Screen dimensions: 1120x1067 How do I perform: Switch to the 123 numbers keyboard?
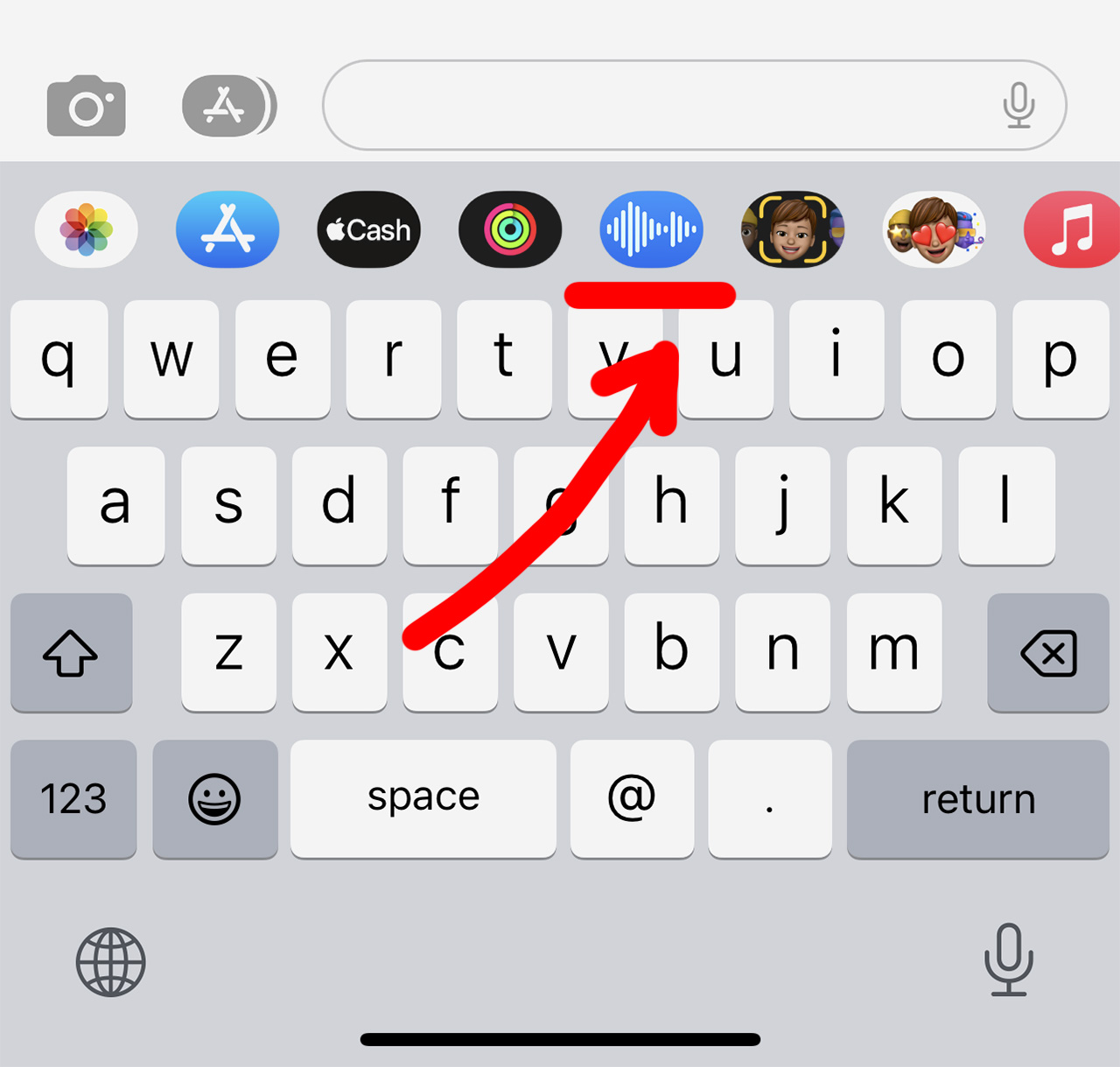(73, 798)
